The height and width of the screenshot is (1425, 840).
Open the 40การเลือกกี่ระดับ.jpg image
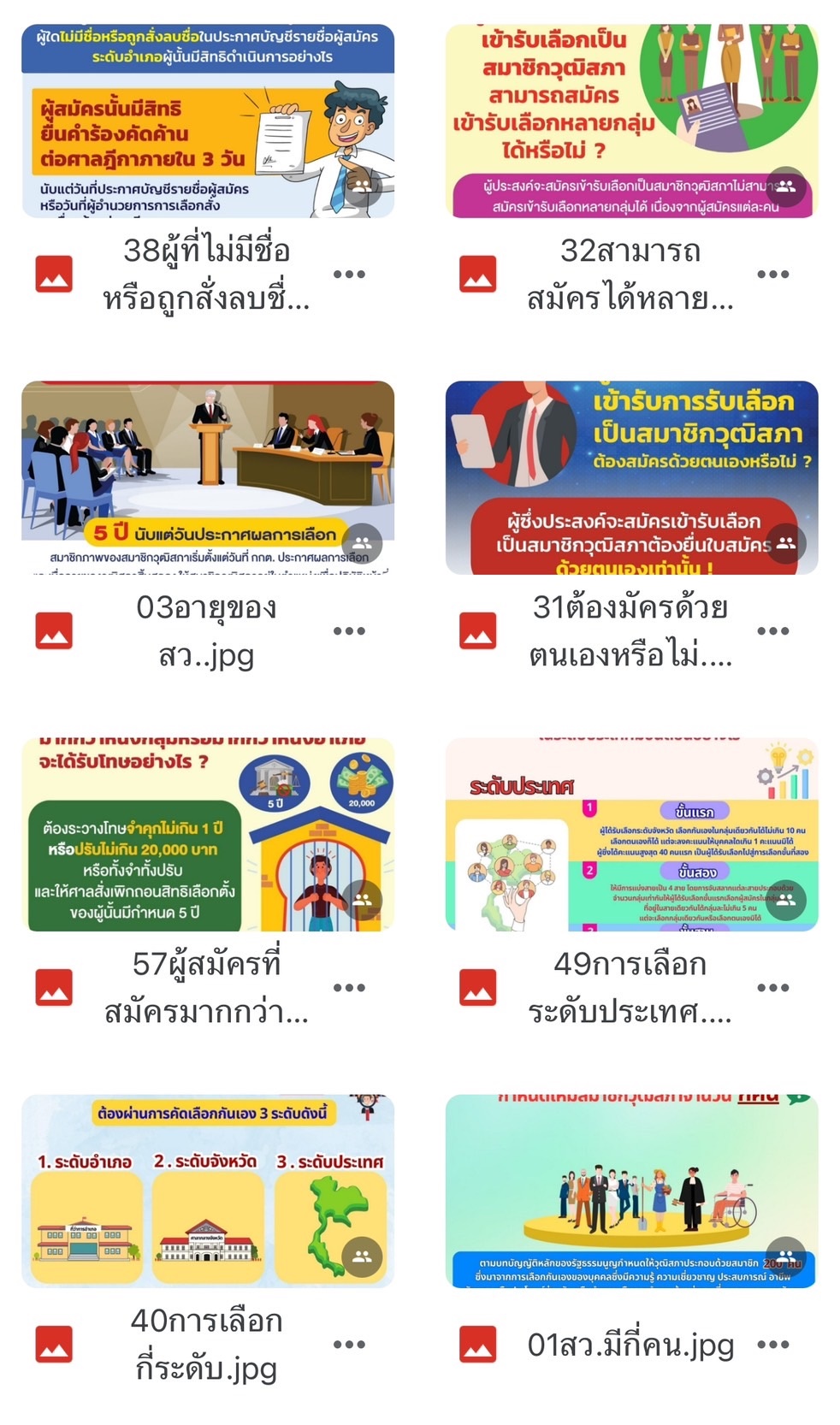[x=207, y=1191]
